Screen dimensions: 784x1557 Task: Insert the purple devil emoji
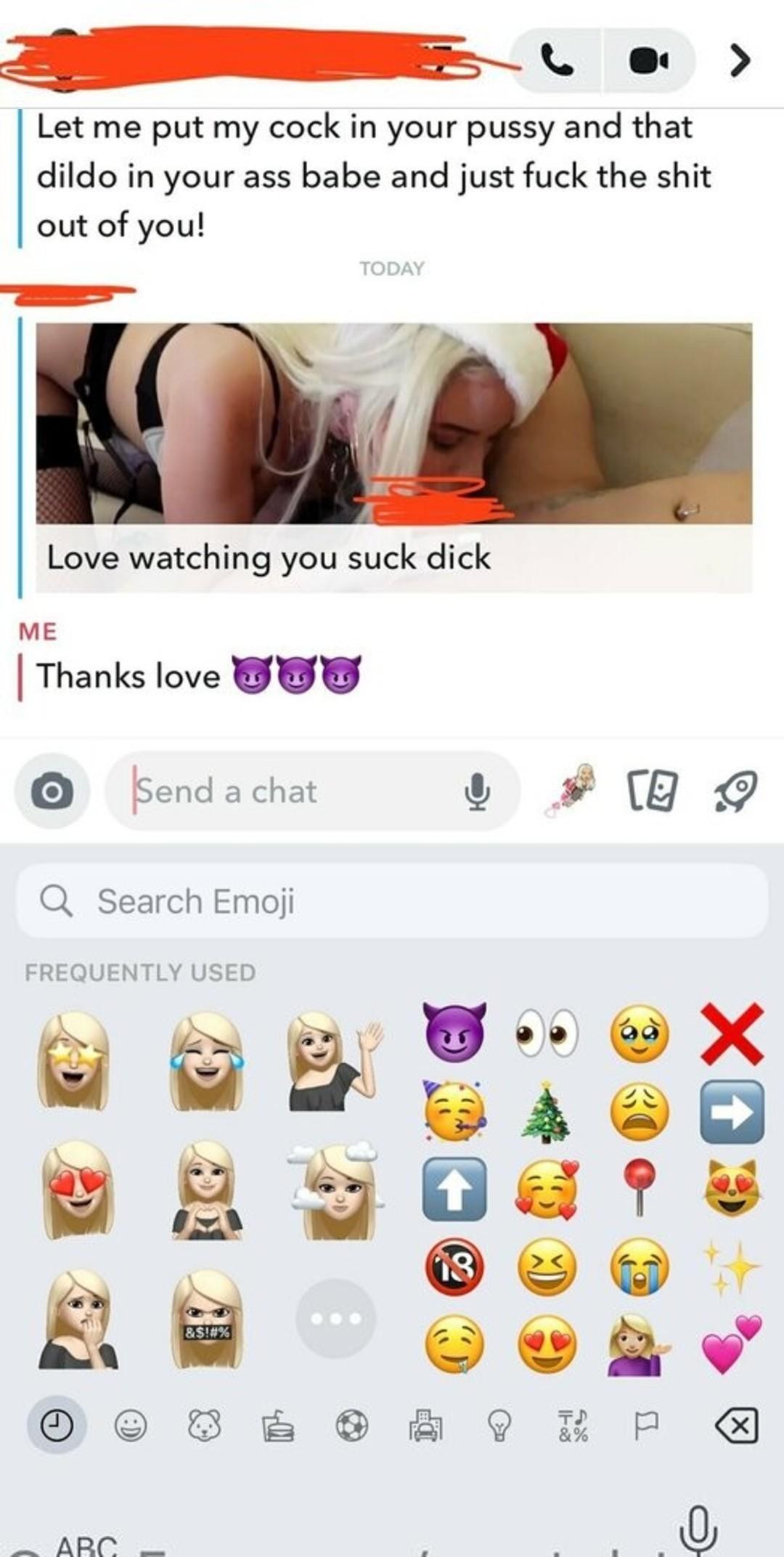pyautogui.click(x=454, y=1032)
